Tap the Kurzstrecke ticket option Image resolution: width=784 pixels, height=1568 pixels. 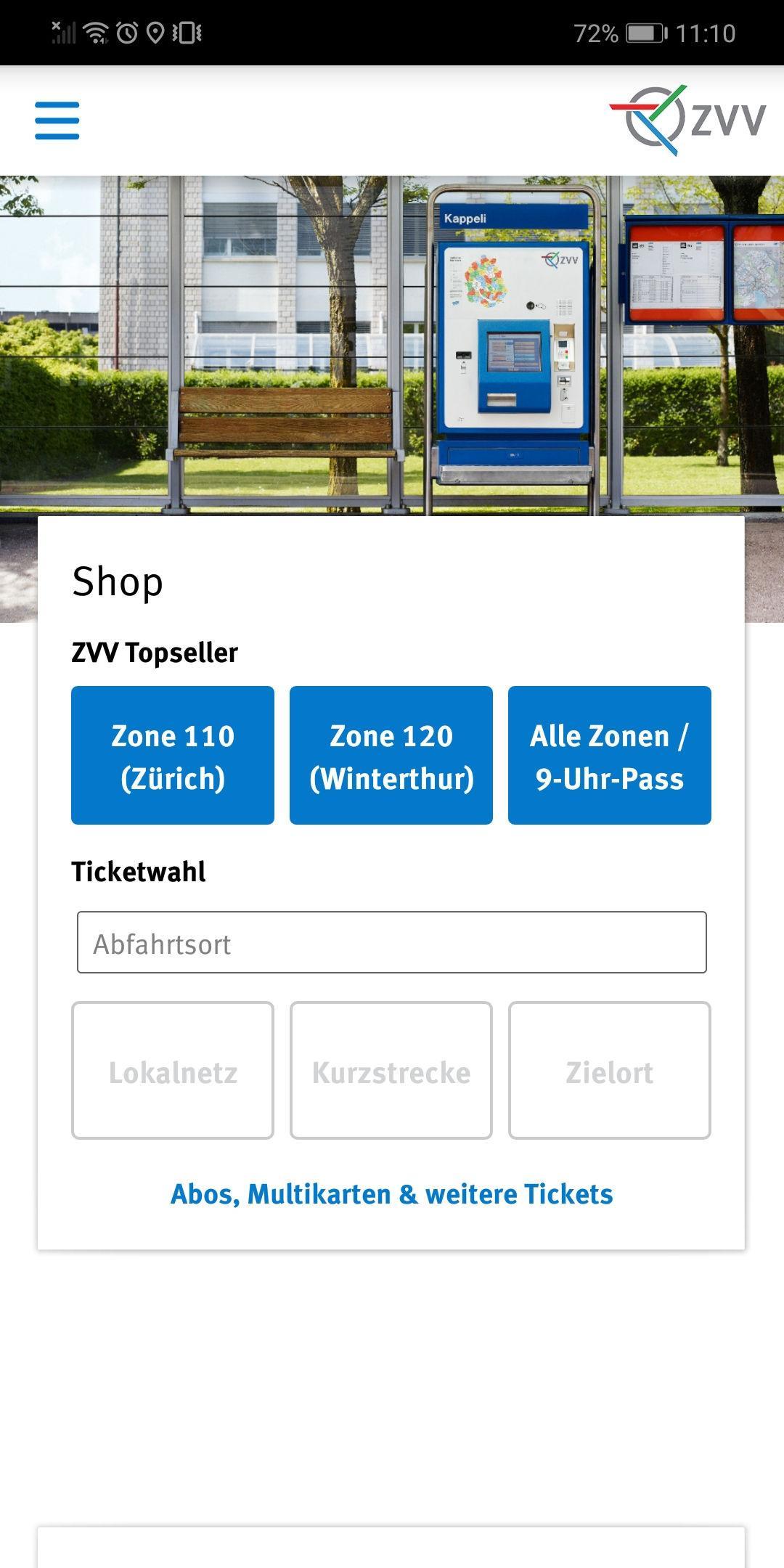tap(391, 1072)
